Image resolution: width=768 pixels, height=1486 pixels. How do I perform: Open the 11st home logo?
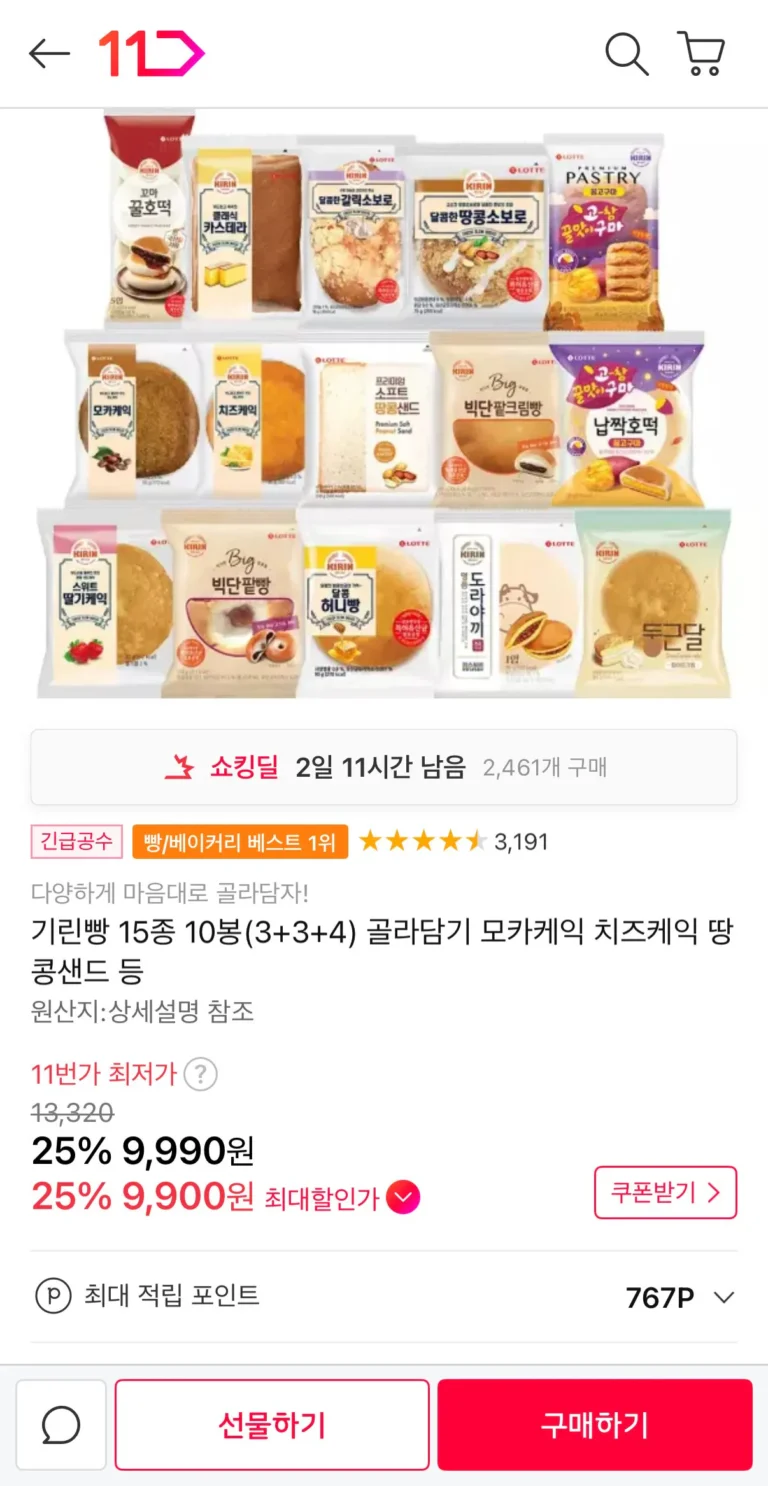click(150, 54)
